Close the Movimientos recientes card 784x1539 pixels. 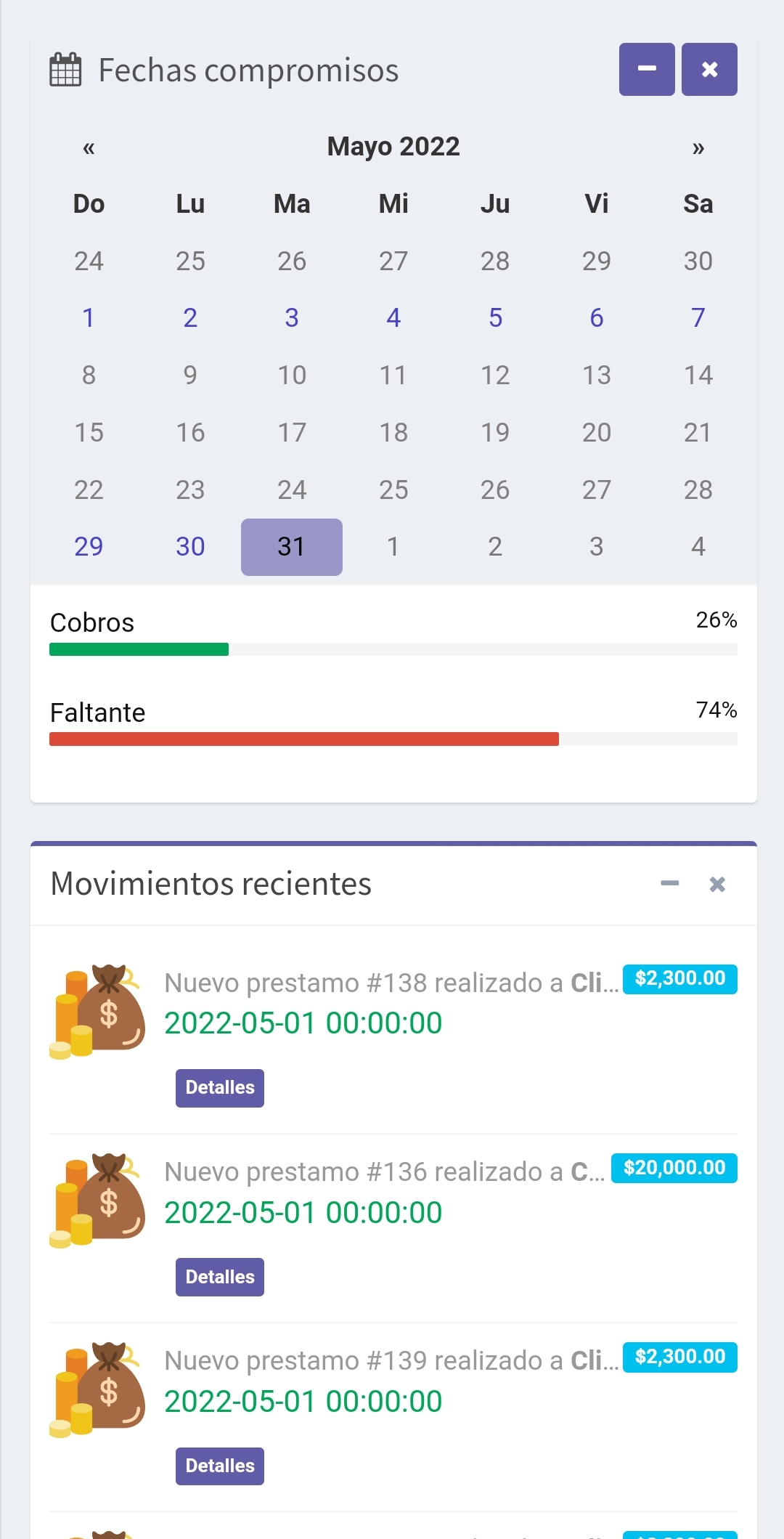pyautogui.click(x=717, y=883)
